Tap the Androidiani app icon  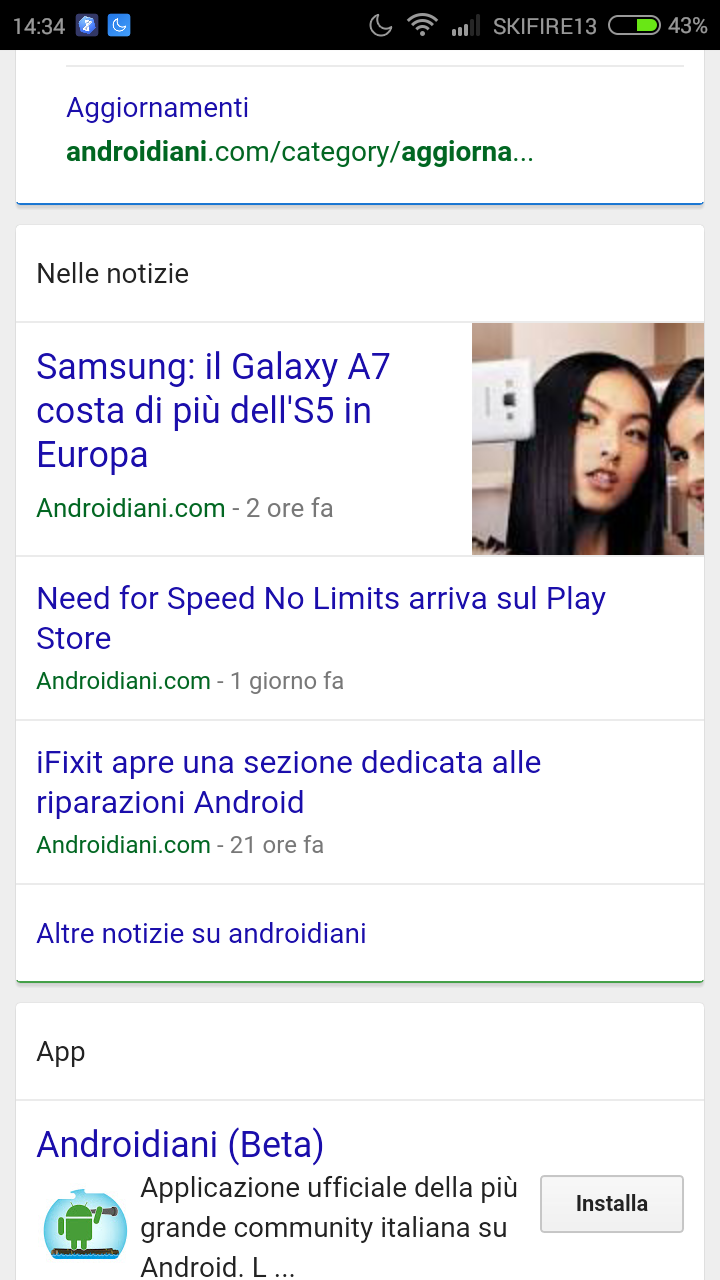85,1227
